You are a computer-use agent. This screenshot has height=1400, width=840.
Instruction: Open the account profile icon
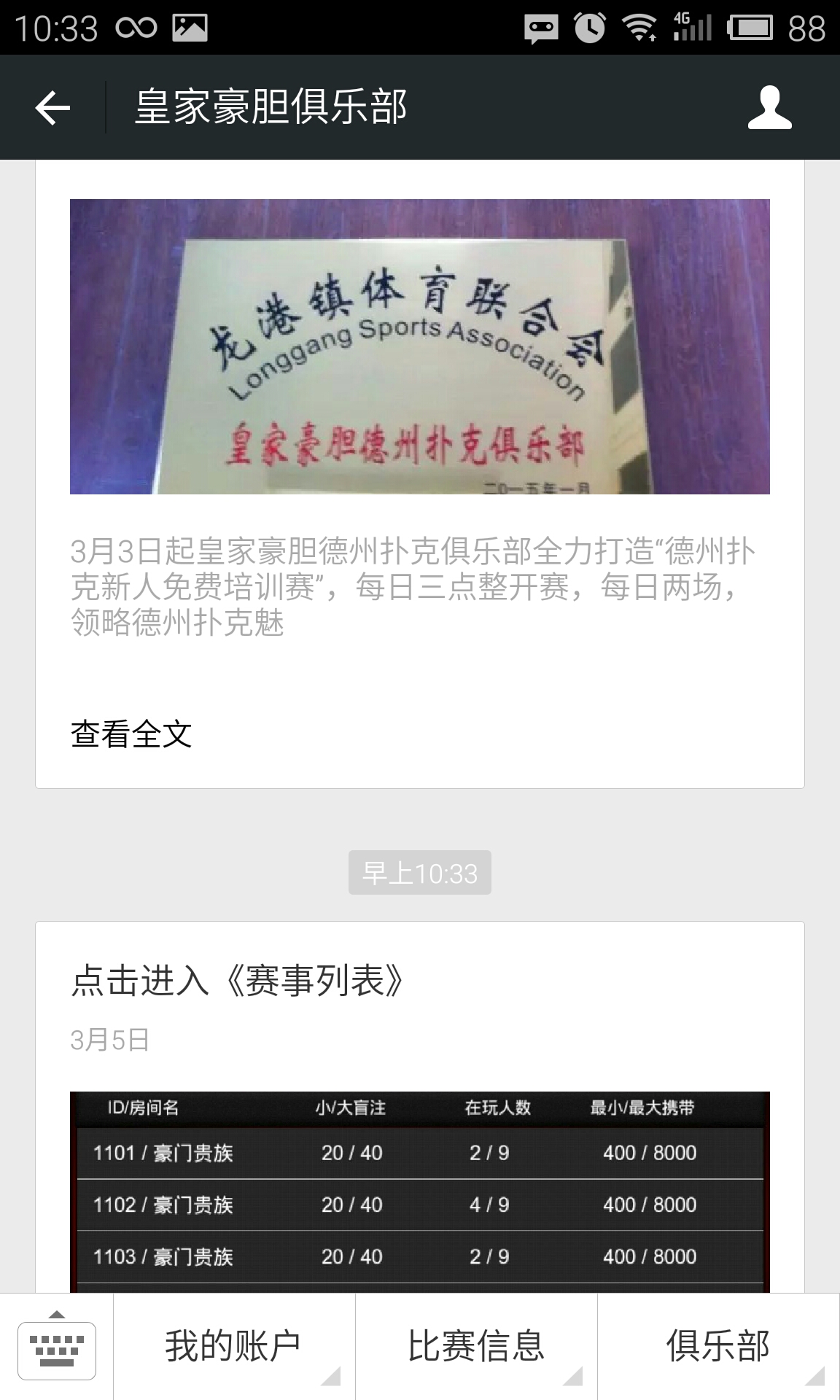[x=769, y=108]
